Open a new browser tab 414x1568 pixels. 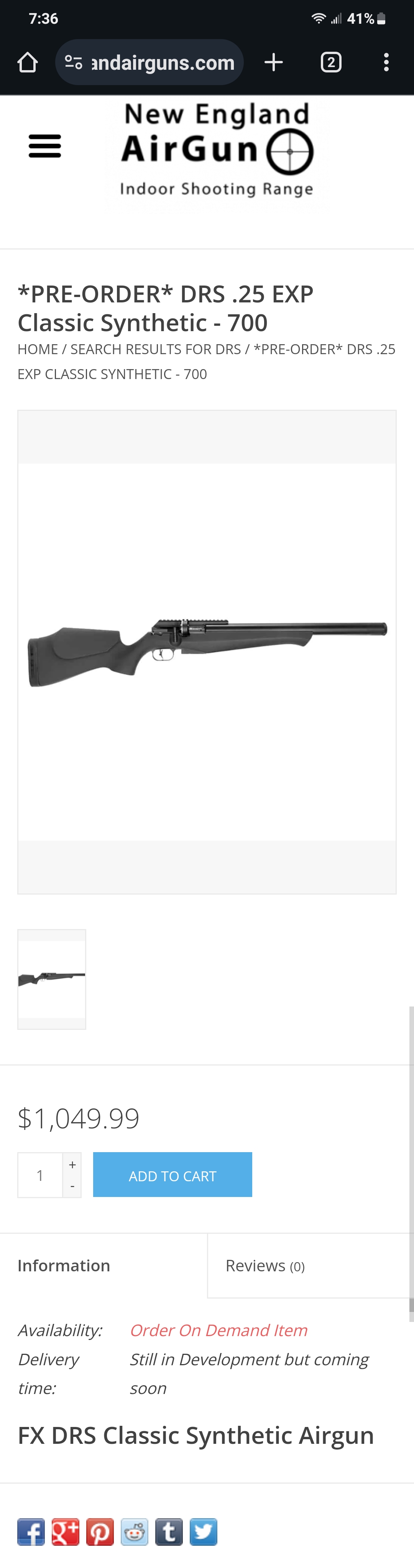(273, 62)
